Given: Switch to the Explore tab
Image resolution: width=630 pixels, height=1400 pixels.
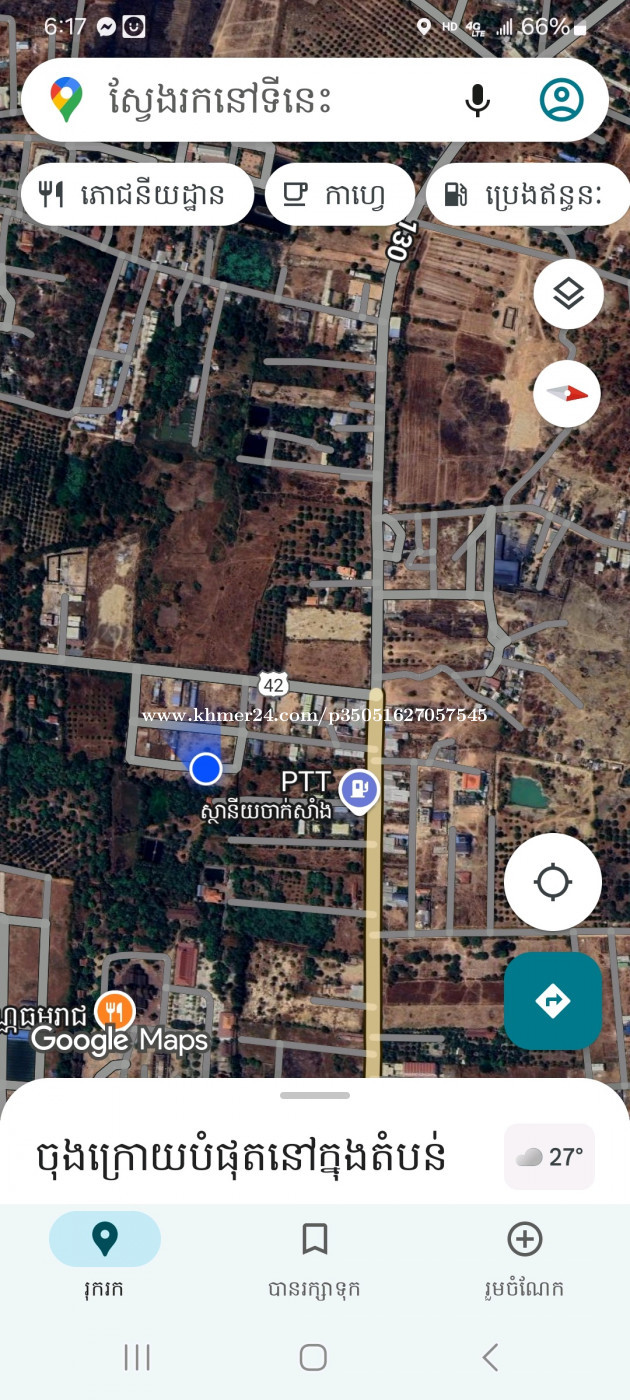Looking at the screenshot, I should (x=105, y=1256).
